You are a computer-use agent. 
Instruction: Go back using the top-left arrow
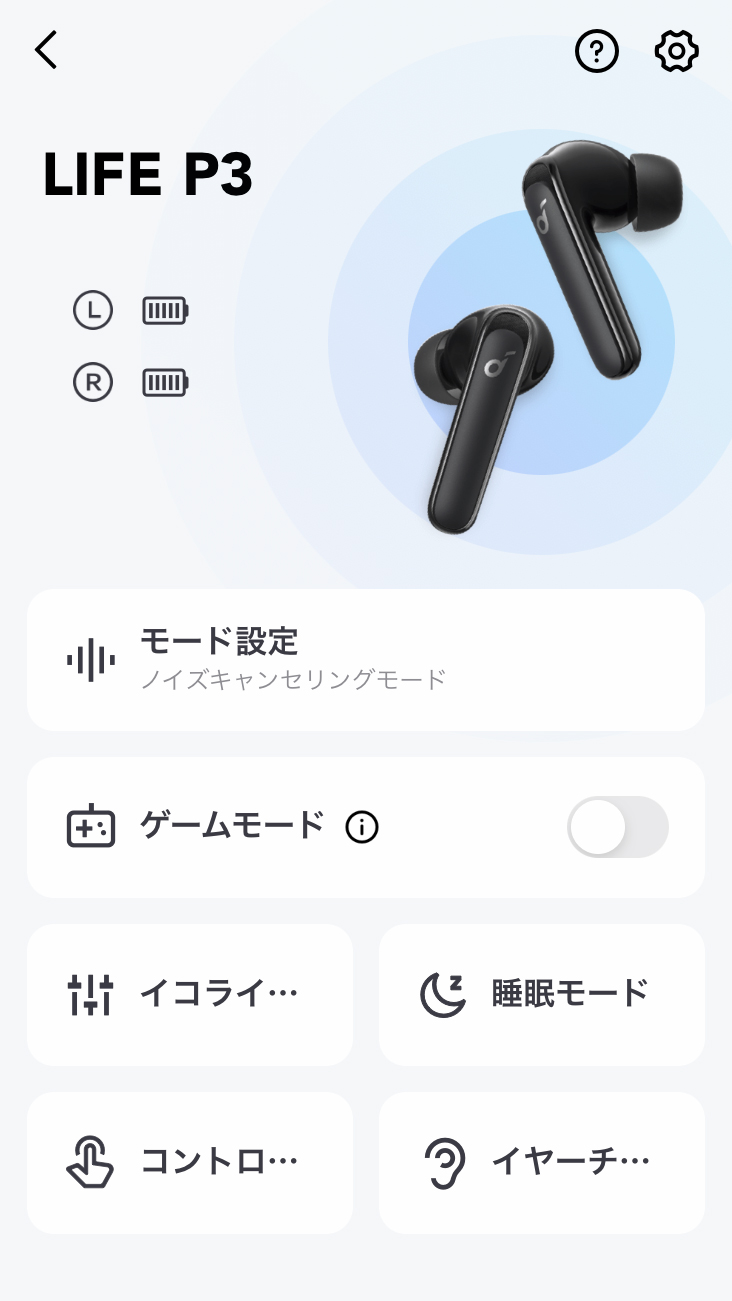pos(46,50)
